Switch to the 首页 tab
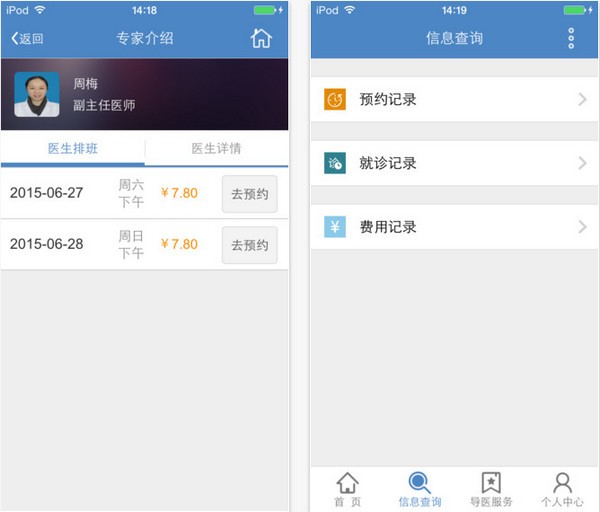The height and width of the screenshot is (512, 600). (x=347, y=490)
